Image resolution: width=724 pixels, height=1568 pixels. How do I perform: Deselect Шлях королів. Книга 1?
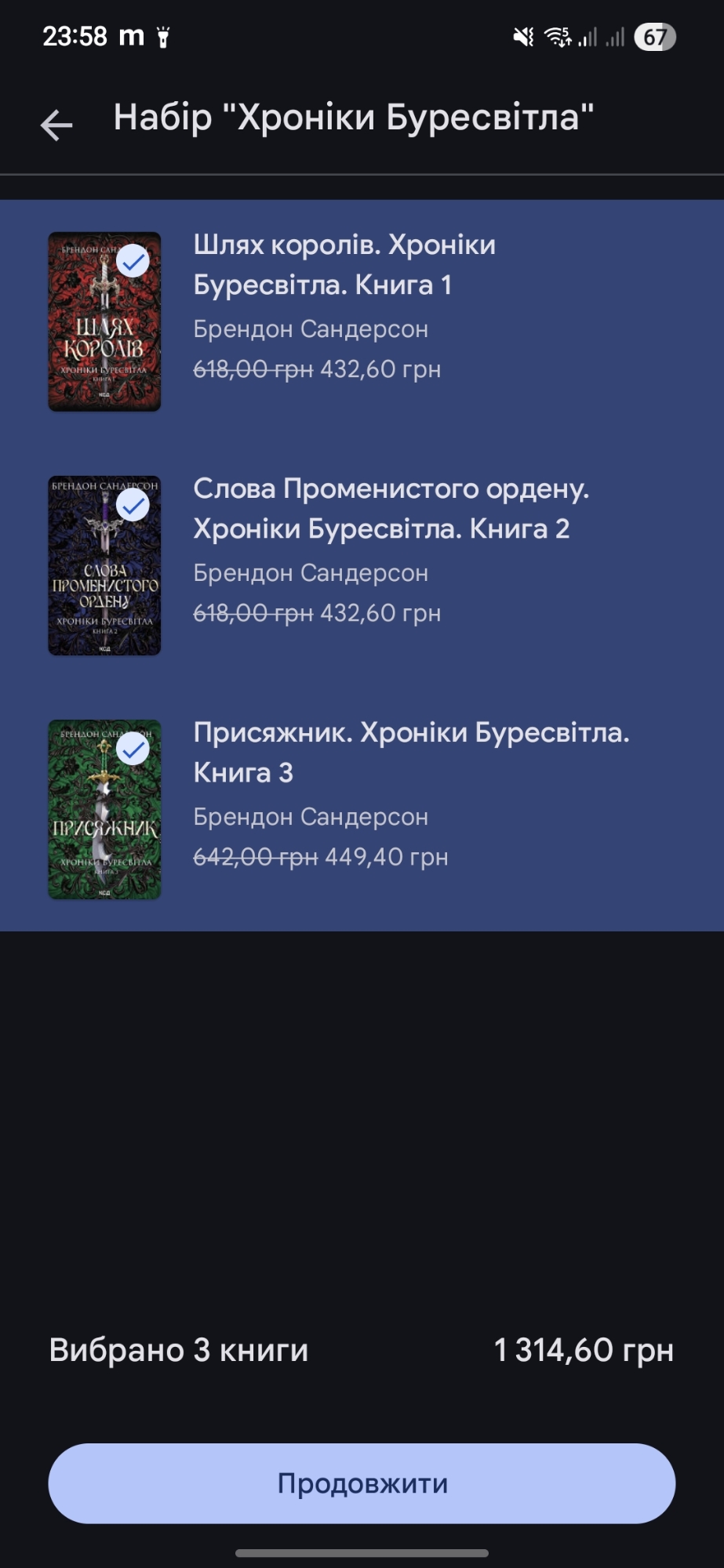133,261
